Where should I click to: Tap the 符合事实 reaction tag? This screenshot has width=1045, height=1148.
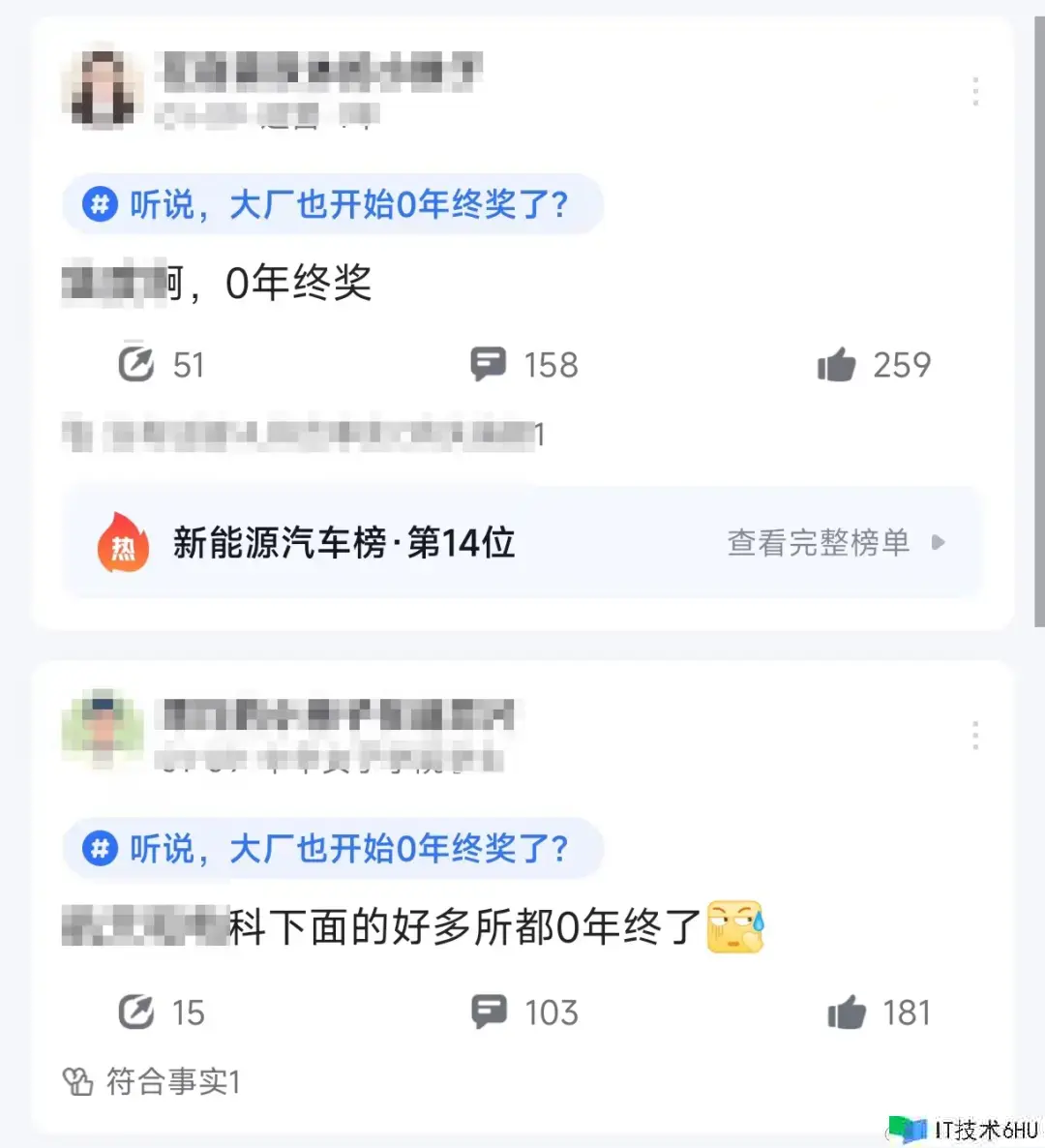152,1081
